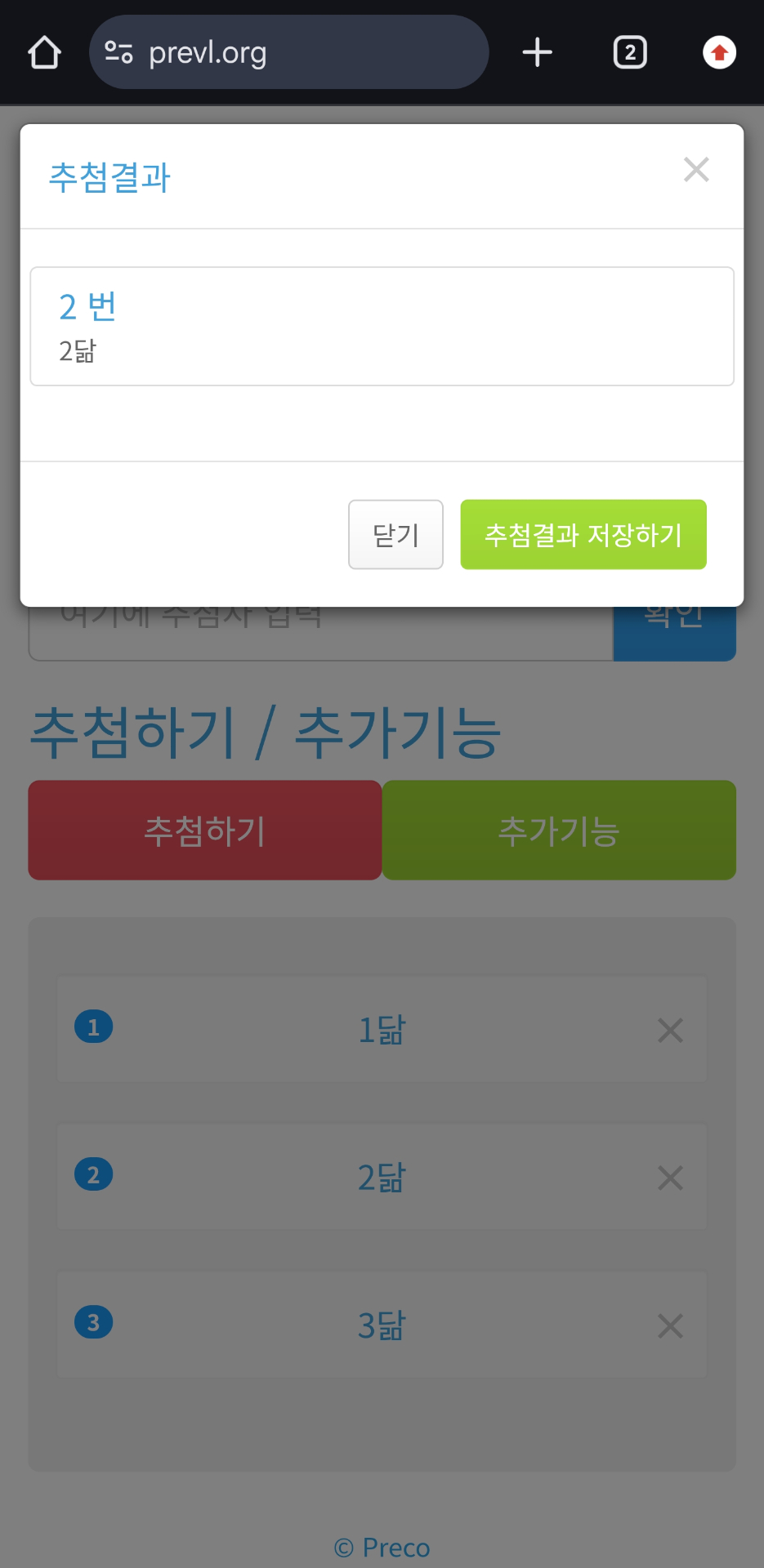The image size is (764, 1568).
Task: Open a new browser tab
Action: click(537, 53)
